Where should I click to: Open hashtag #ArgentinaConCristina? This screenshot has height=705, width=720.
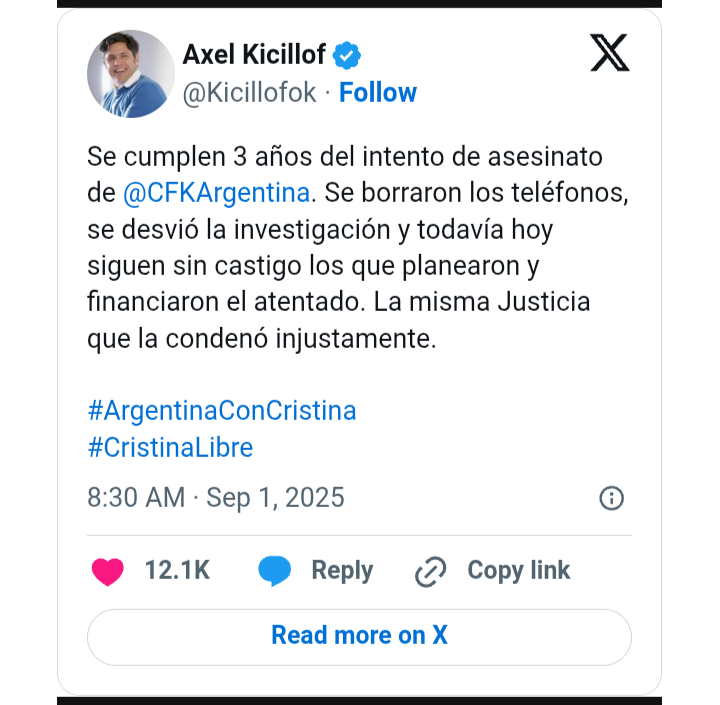(221, 411)
